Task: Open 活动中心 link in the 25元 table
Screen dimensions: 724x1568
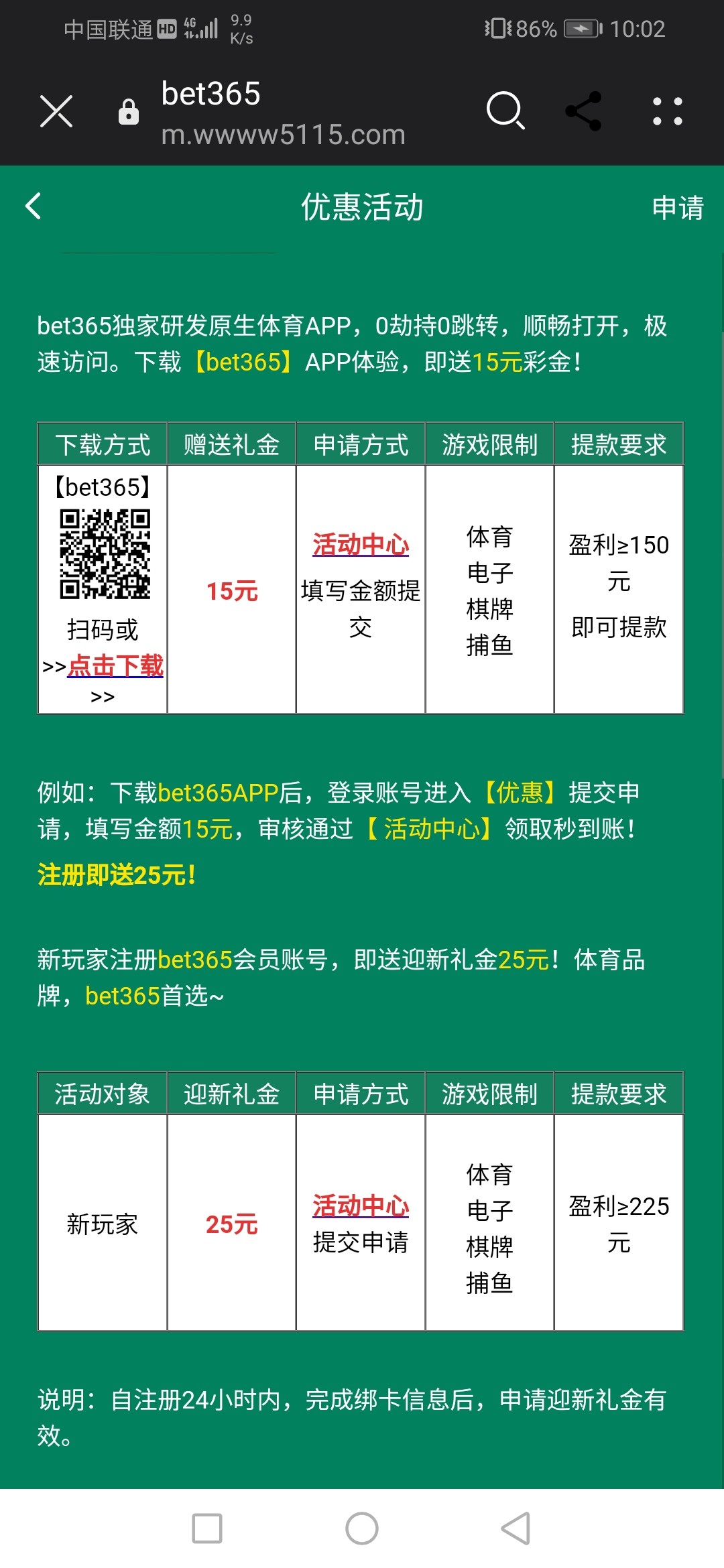Action: (x=361, y=1206)
